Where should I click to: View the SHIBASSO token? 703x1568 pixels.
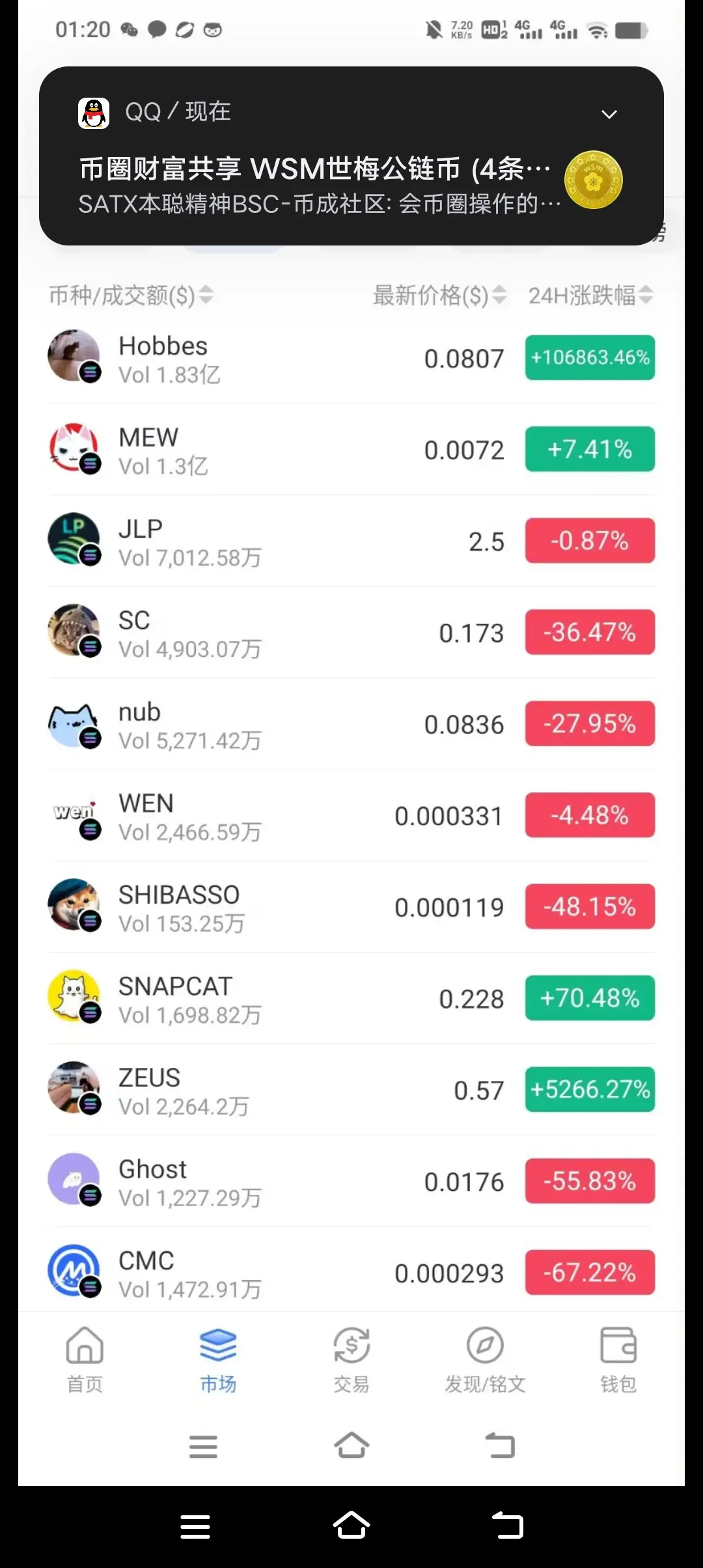coord(351,907)
